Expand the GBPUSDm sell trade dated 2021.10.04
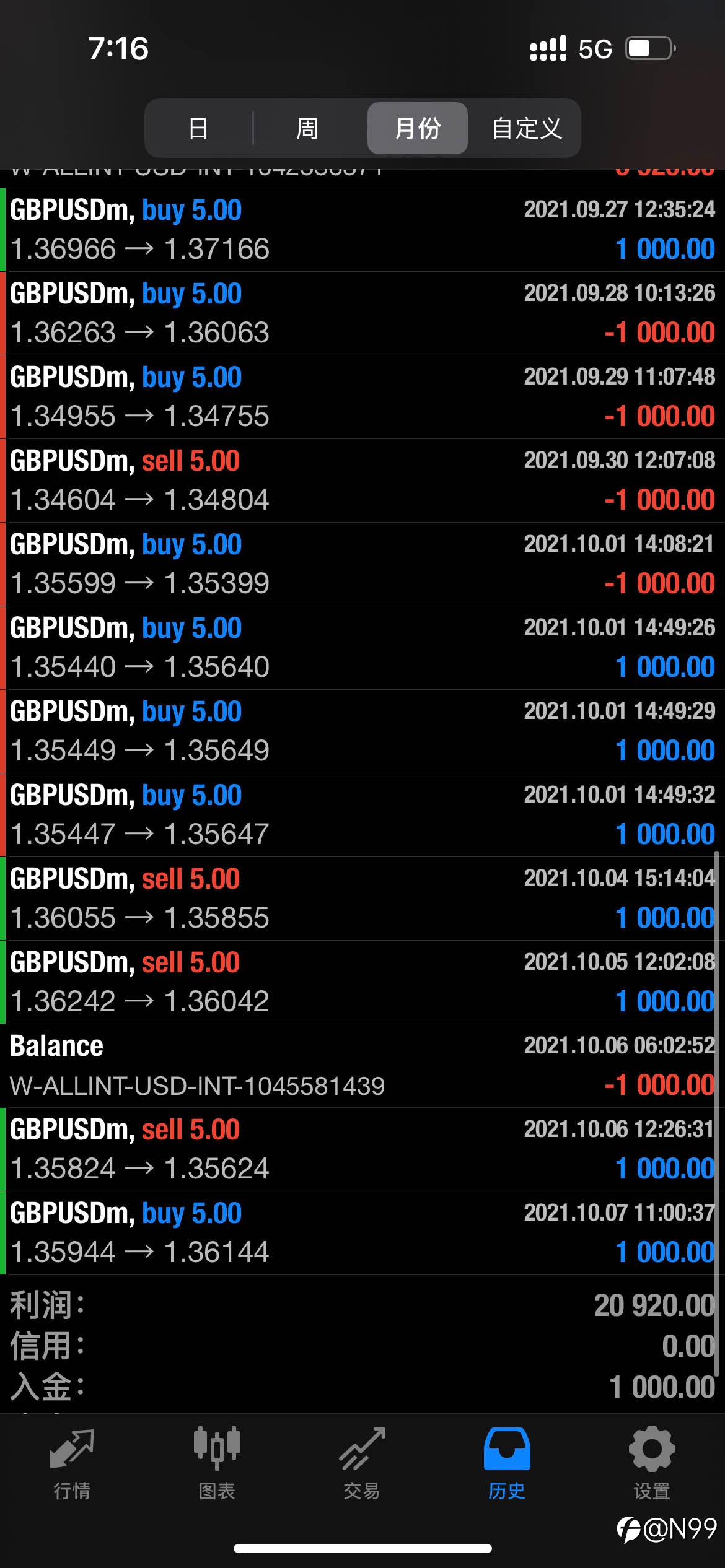 coord(362,899)
